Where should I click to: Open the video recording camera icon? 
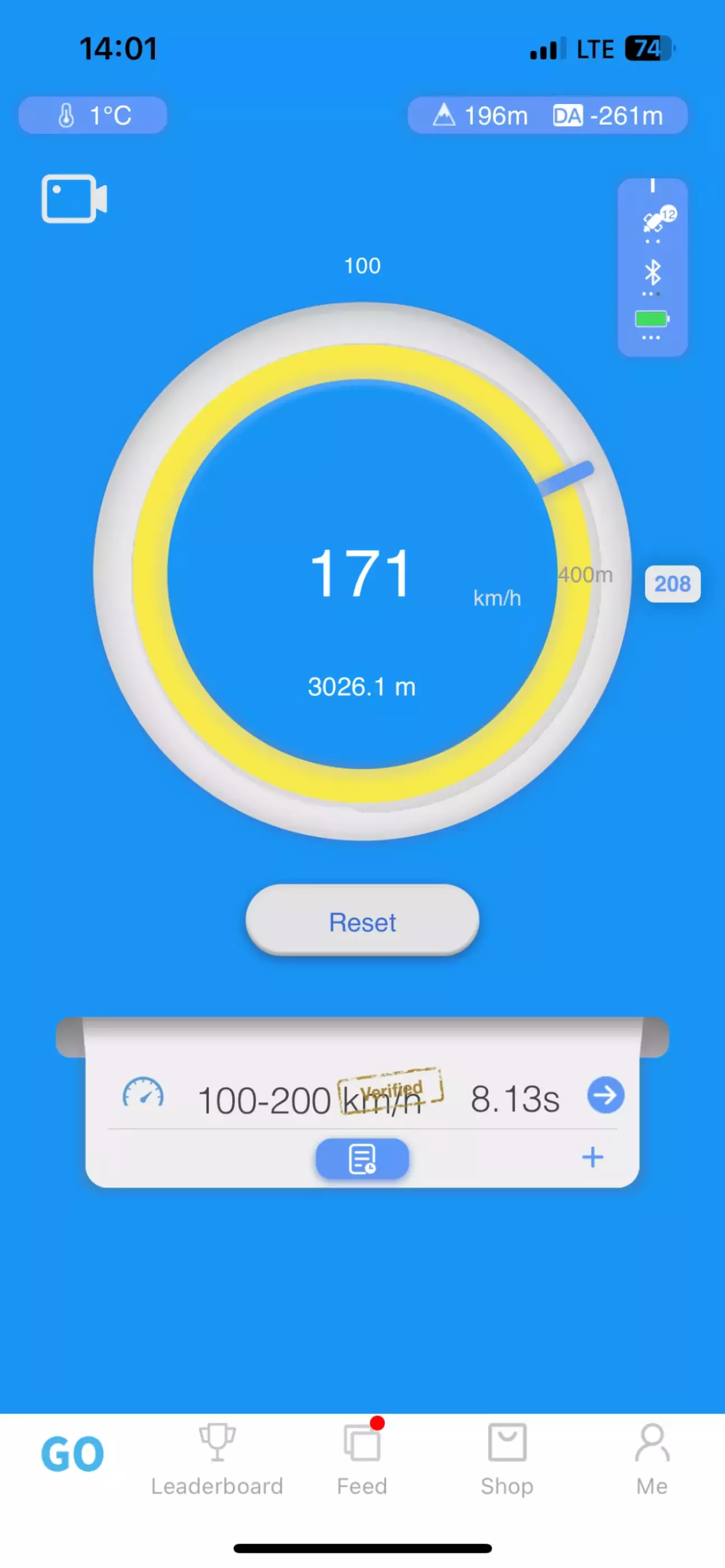[74, 199]
